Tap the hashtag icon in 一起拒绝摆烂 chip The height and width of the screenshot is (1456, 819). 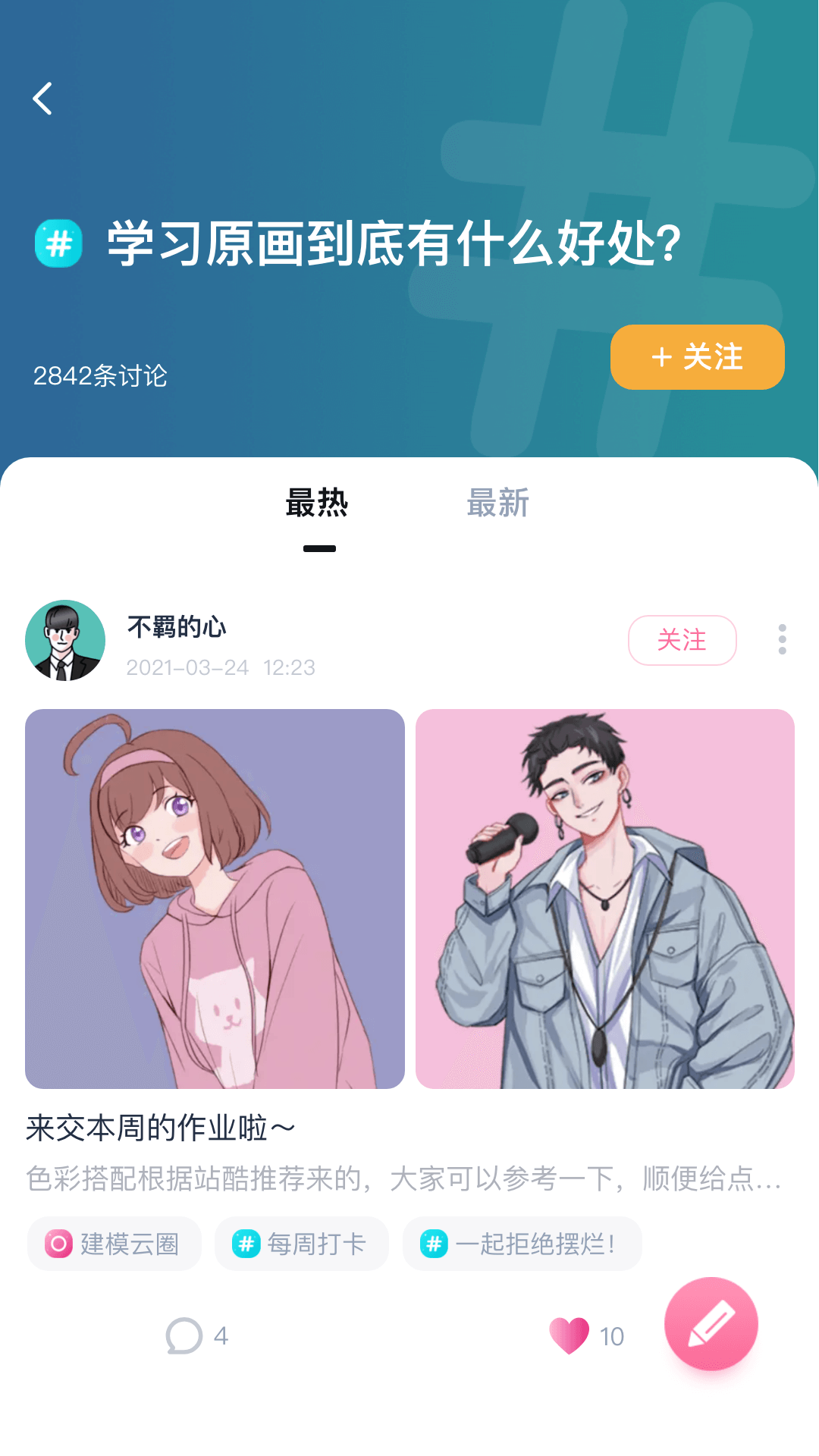click(x=434, y=1243)
